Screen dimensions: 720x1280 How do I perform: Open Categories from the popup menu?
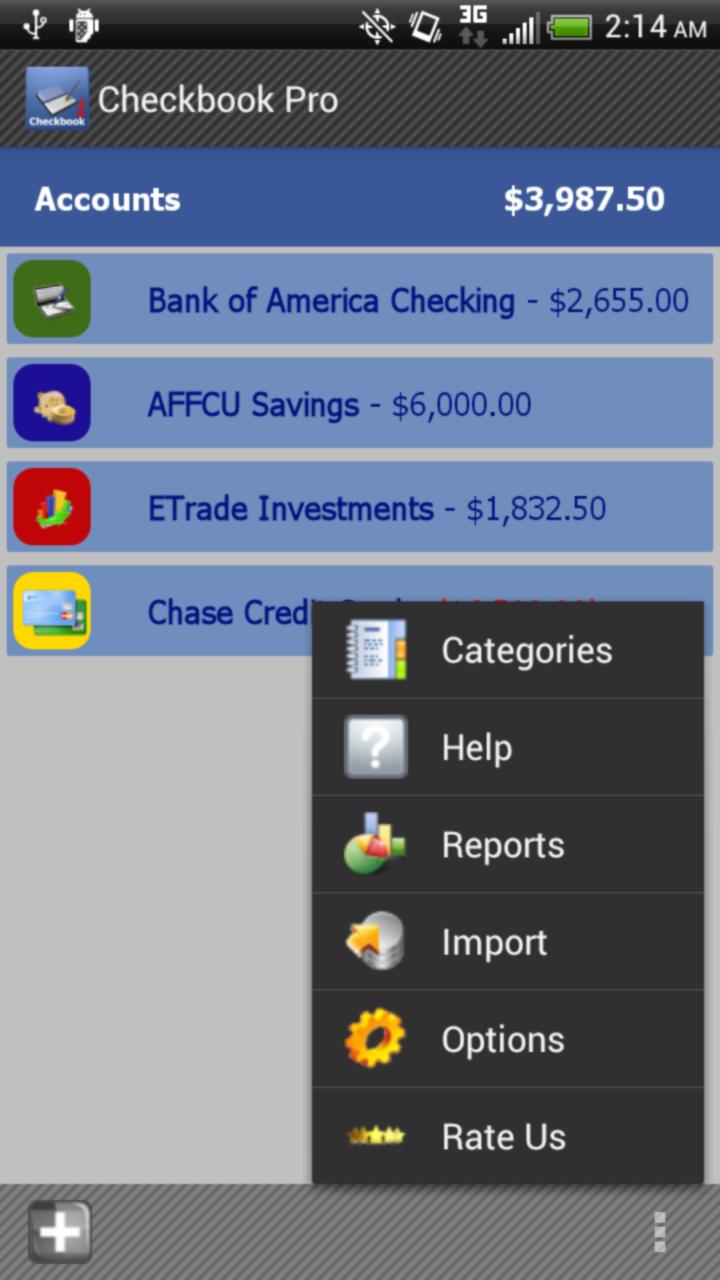[507, 650]
